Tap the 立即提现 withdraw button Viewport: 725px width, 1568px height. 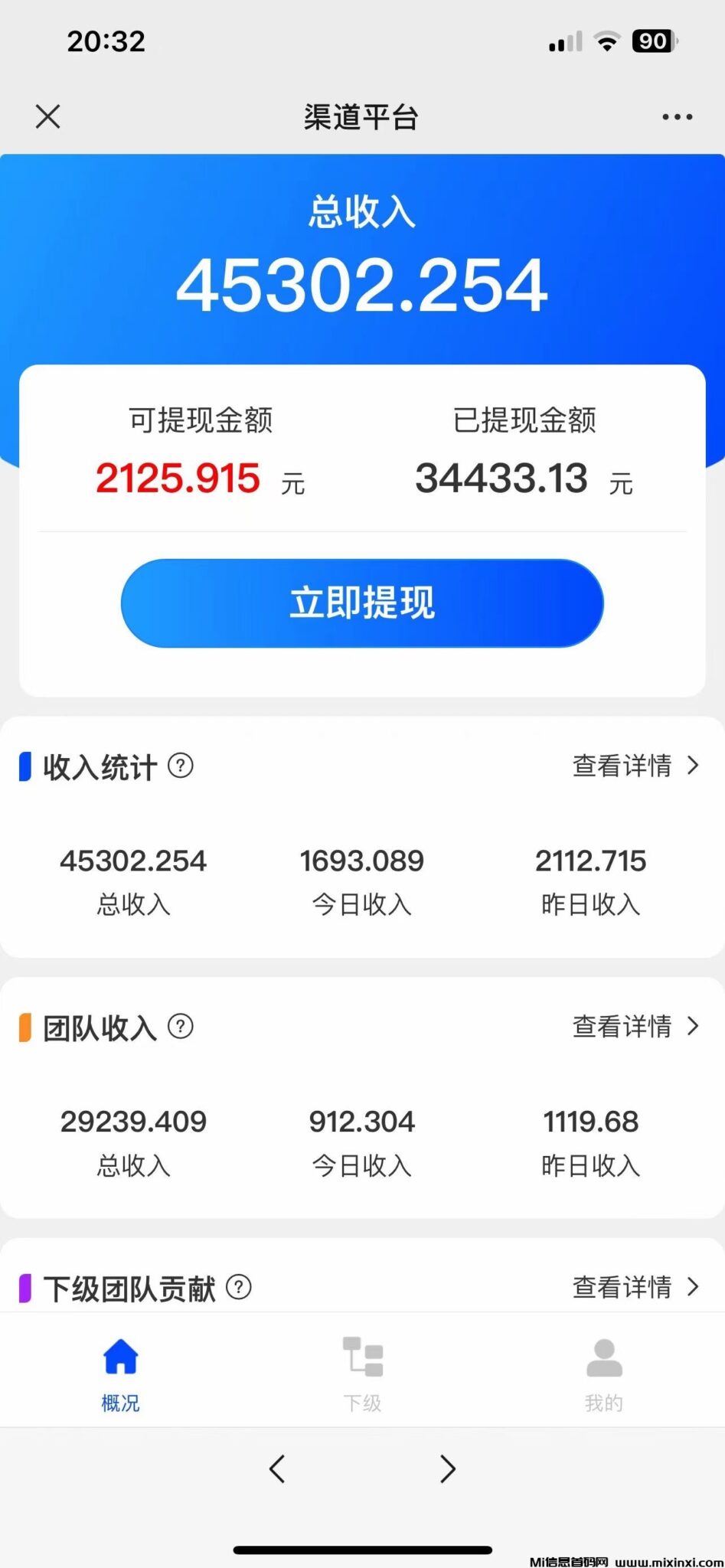361,603
